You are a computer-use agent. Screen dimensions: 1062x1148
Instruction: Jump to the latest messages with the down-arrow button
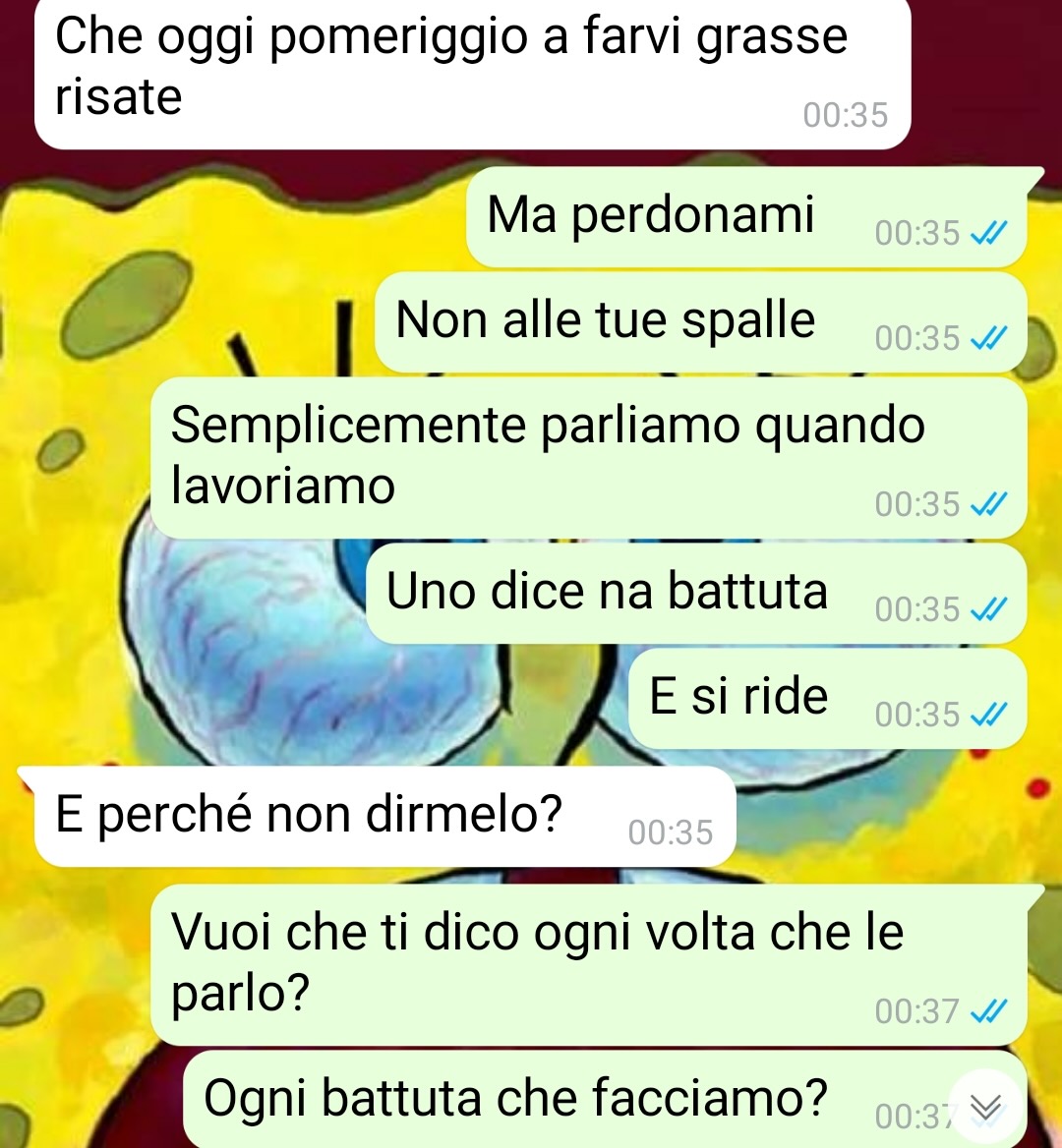point(986,1109)
